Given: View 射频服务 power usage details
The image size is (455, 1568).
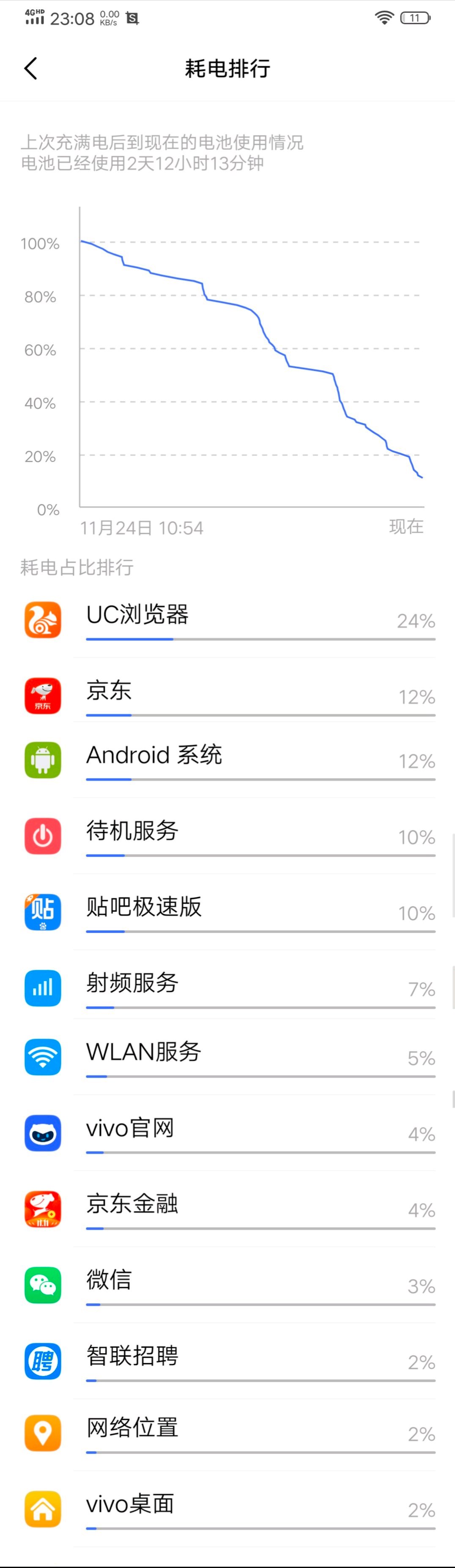Looking at the screenshot, I should pyautogui.click(x=227, y=987).
